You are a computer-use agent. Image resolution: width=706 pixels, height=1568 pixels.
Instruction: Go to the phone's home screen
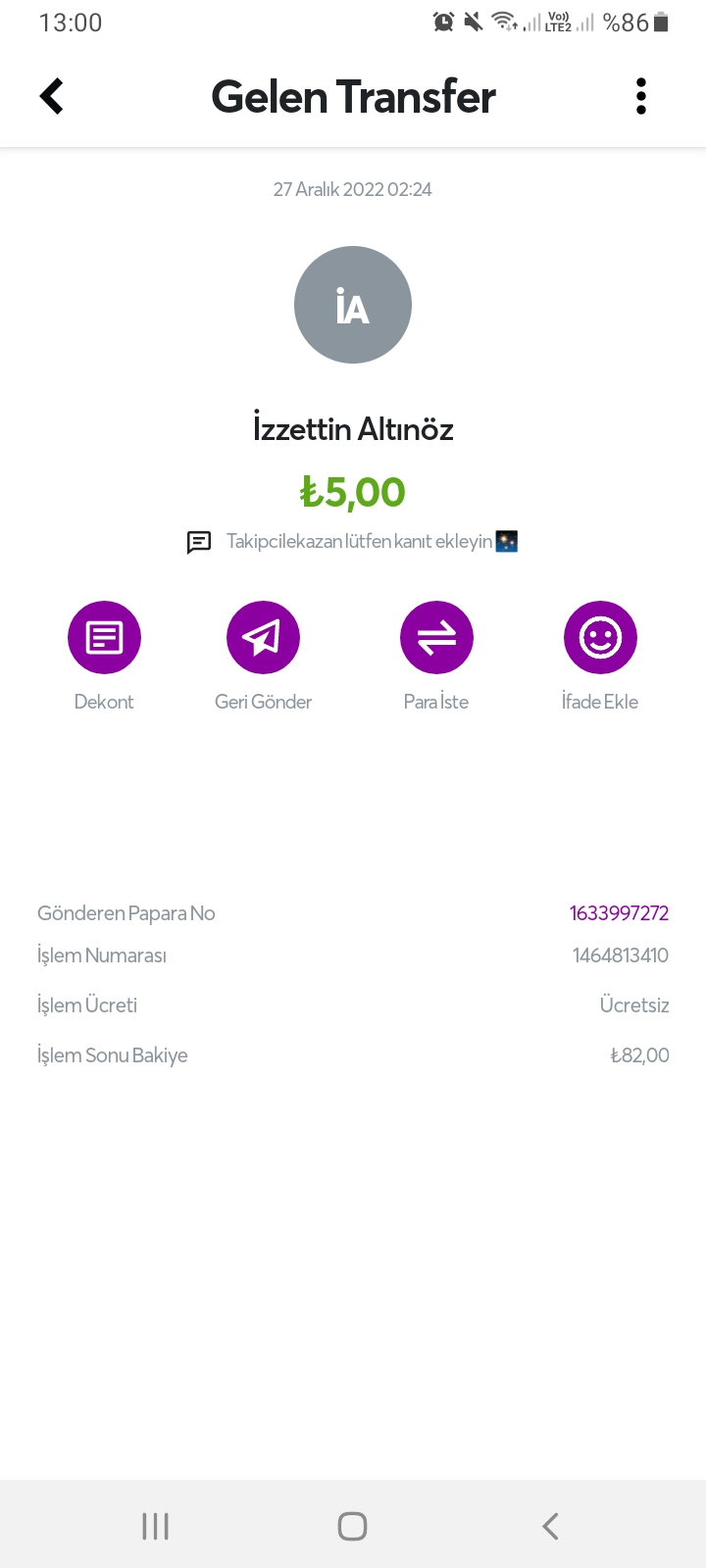[353, 1526]
